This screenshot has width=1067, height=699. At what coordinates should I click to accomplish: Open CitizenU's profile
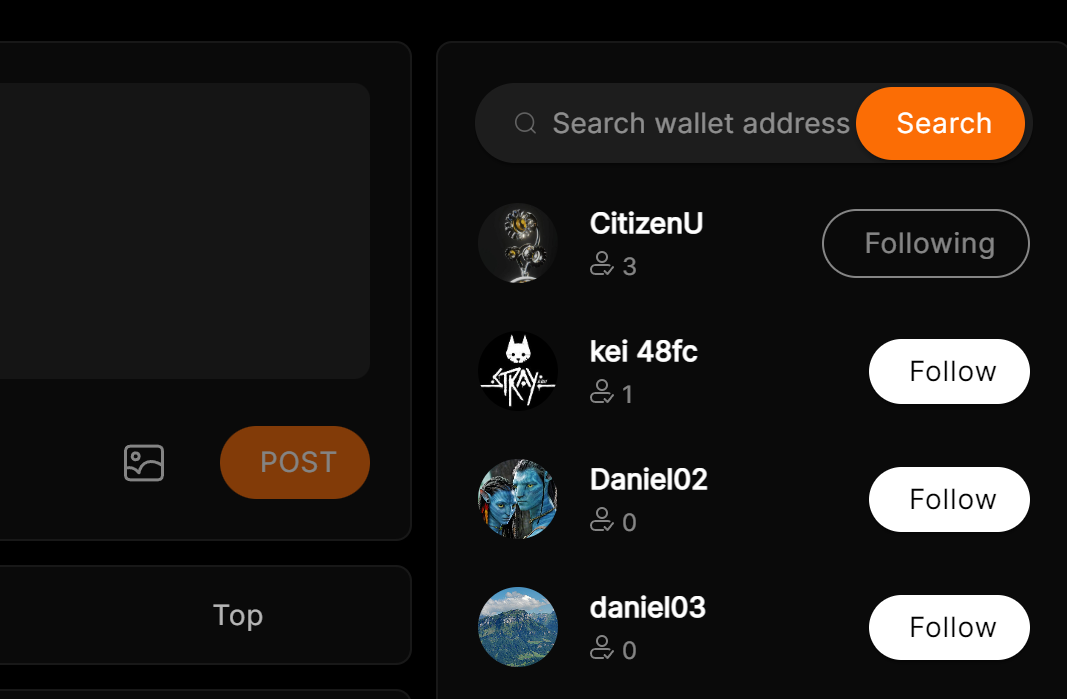(646, 224)
